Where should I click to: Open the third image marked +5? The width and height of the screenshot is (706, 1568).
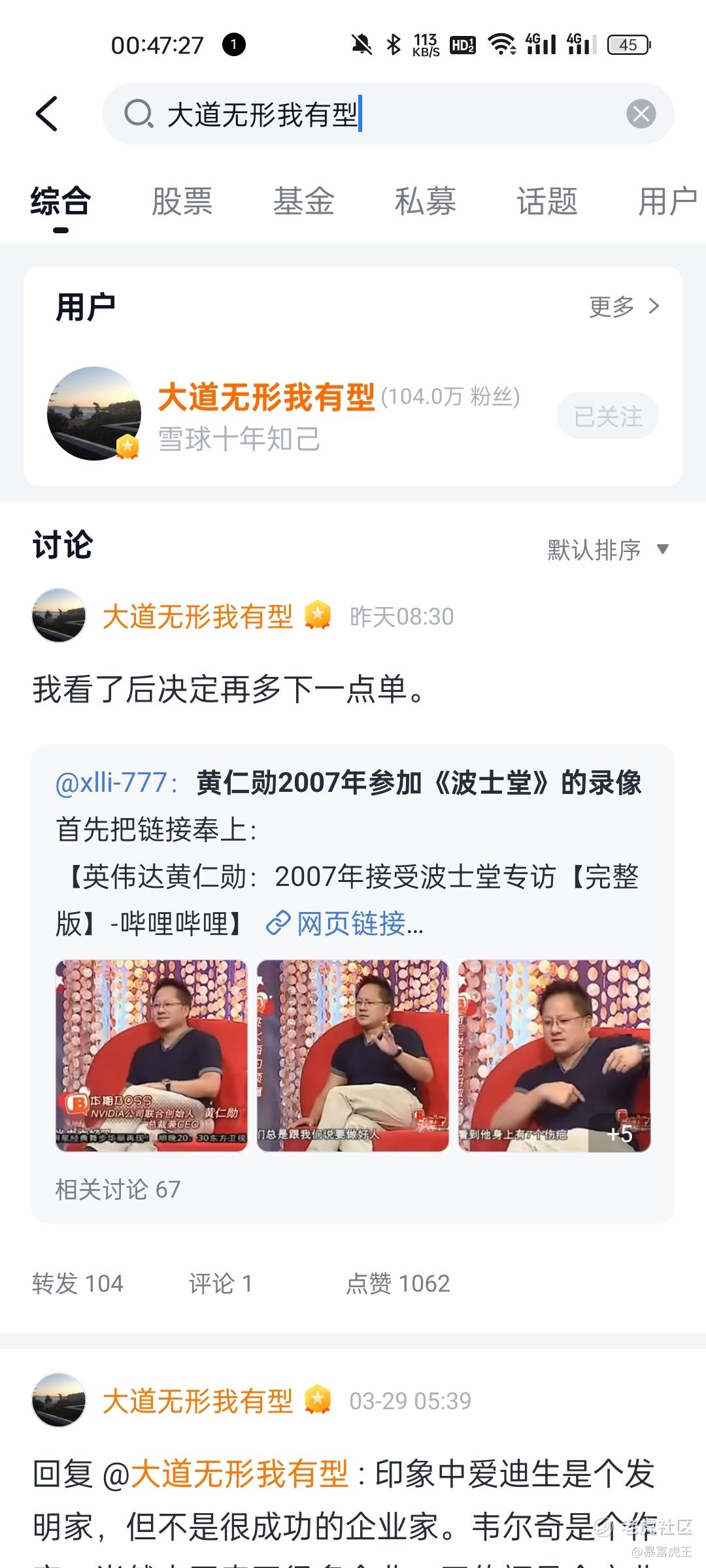coord(554,1055)
